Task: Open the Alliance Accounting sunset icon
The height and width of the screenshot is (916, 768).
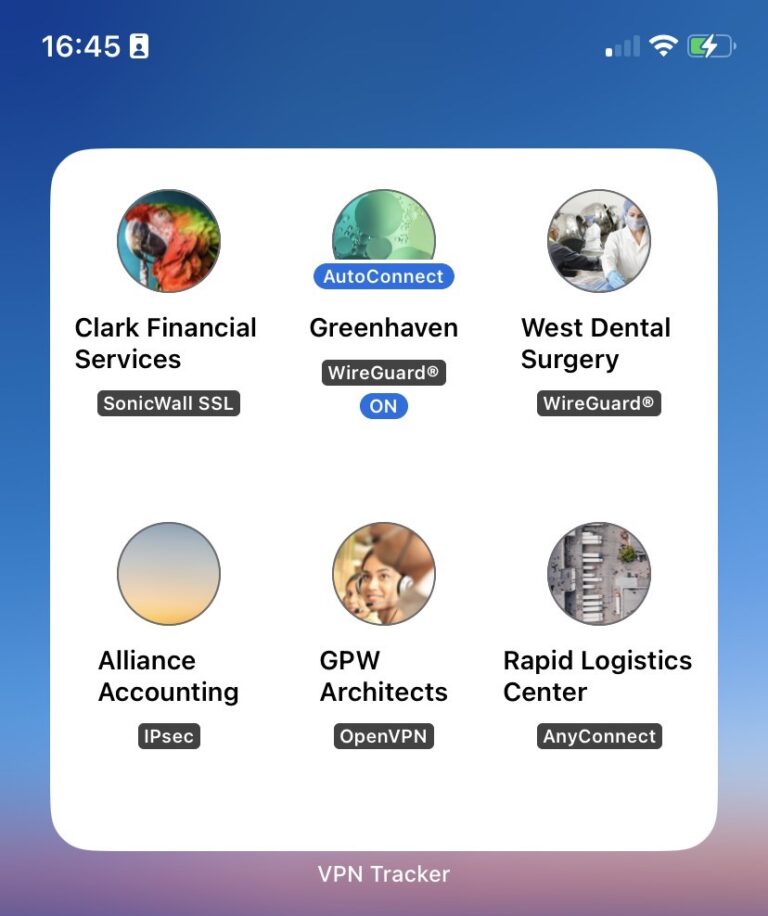Action: pyautogui.click(x=169, y=573)
